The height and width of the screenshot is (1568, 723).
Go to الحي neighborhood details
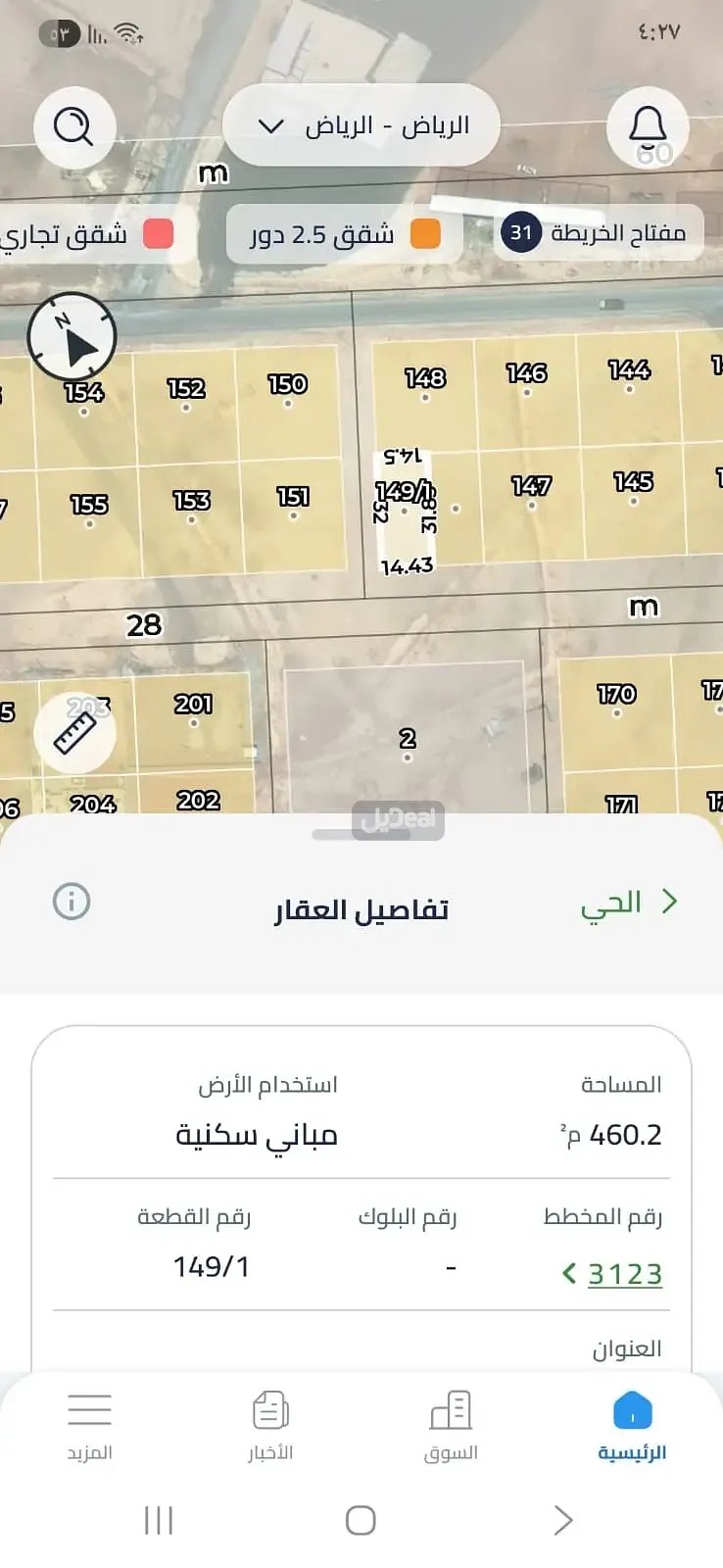pos(629,903)
